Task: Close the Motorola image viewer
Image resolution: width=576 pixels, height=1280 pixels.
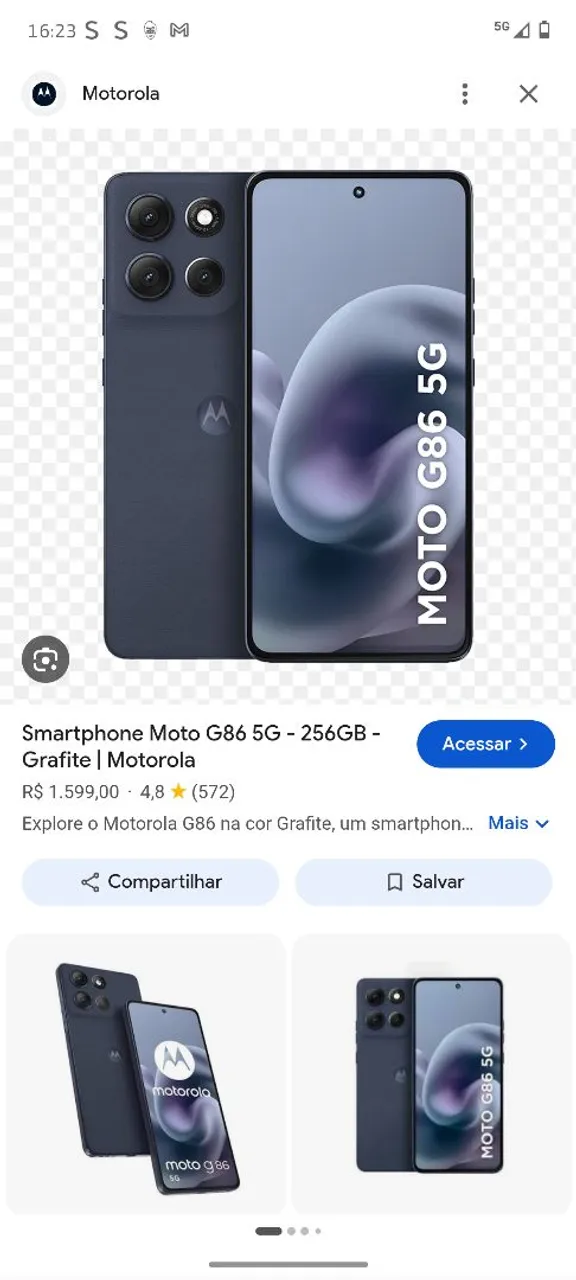Action: point(528,94)
